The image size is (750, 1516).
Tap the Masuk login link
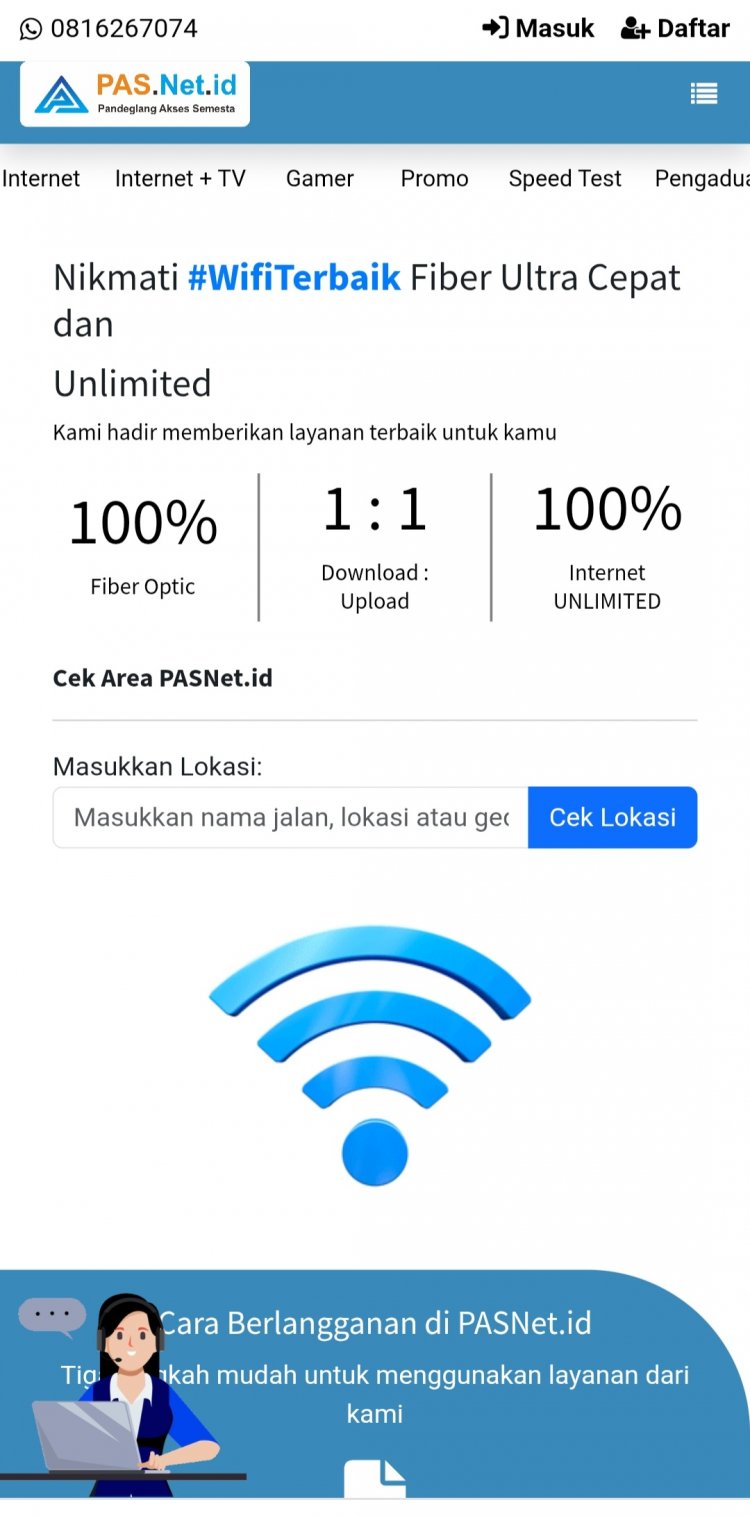pos(538,28)
